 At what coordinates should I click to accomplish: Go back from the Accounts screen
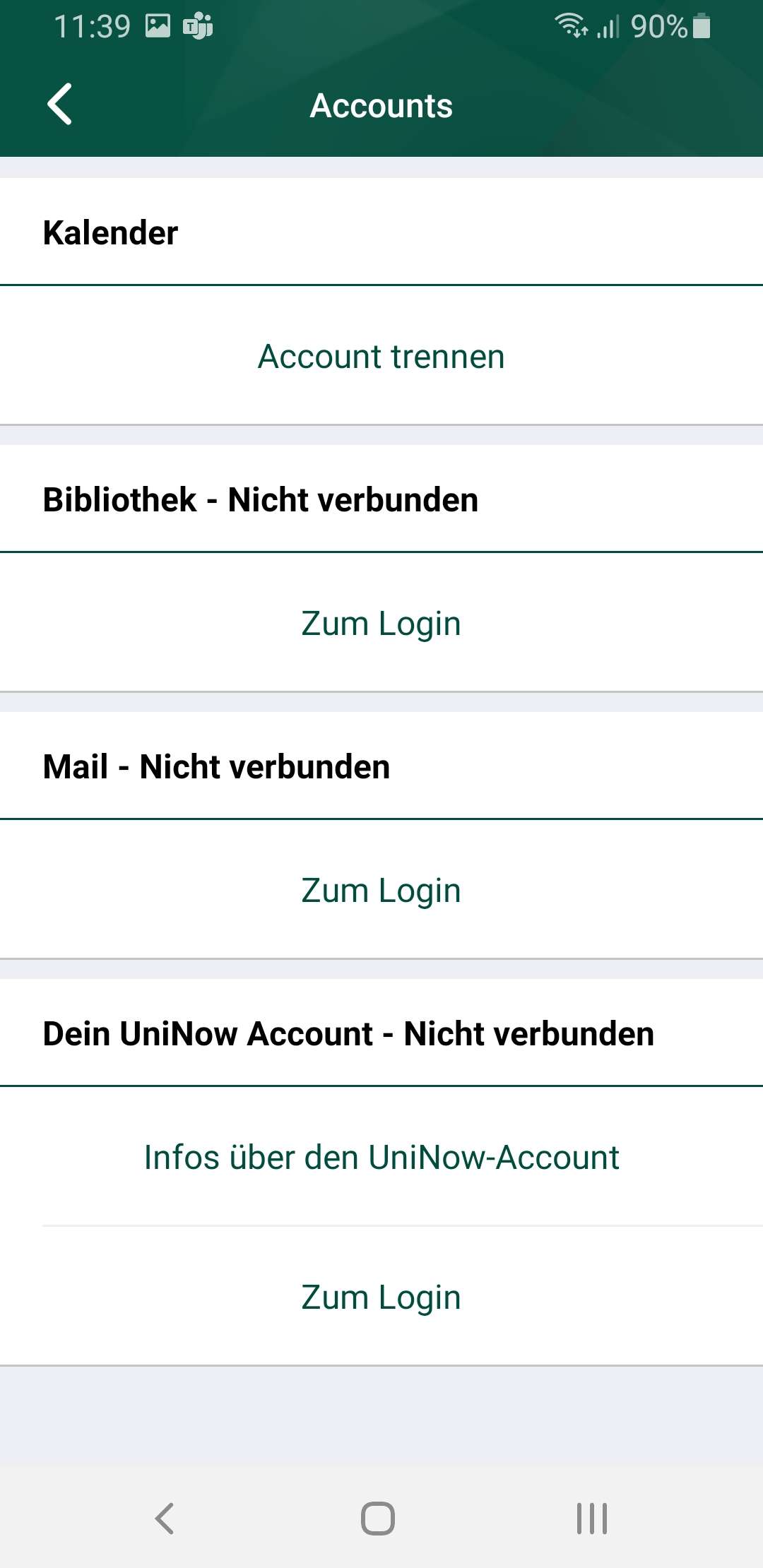click(60, 105)
